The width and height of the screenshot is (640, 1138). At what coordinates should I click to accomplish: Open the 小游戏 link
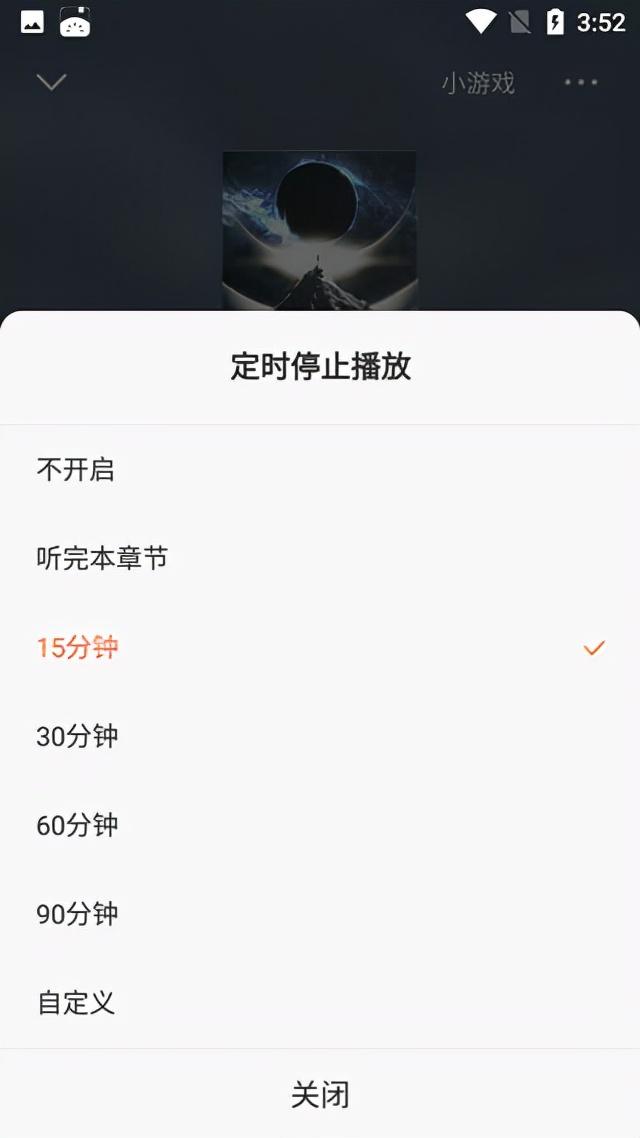point(478,83)
